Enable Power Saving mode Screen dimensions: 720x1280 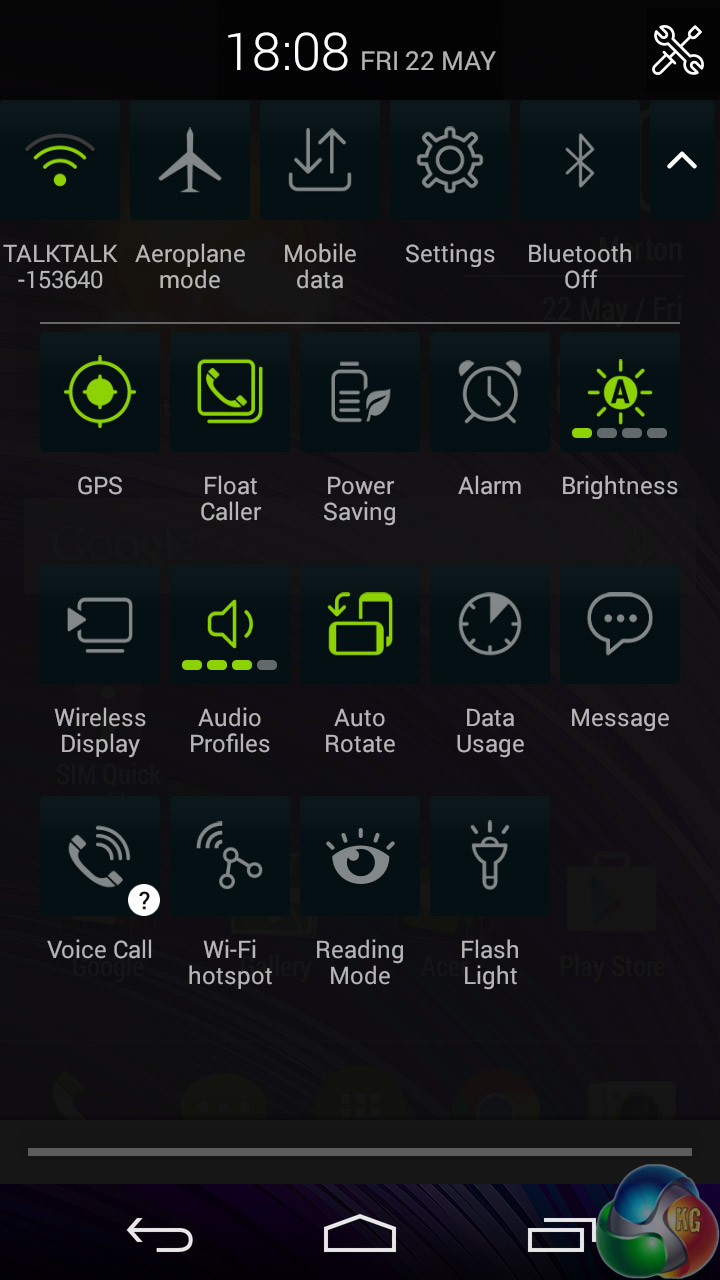click(x=360, y=392)
